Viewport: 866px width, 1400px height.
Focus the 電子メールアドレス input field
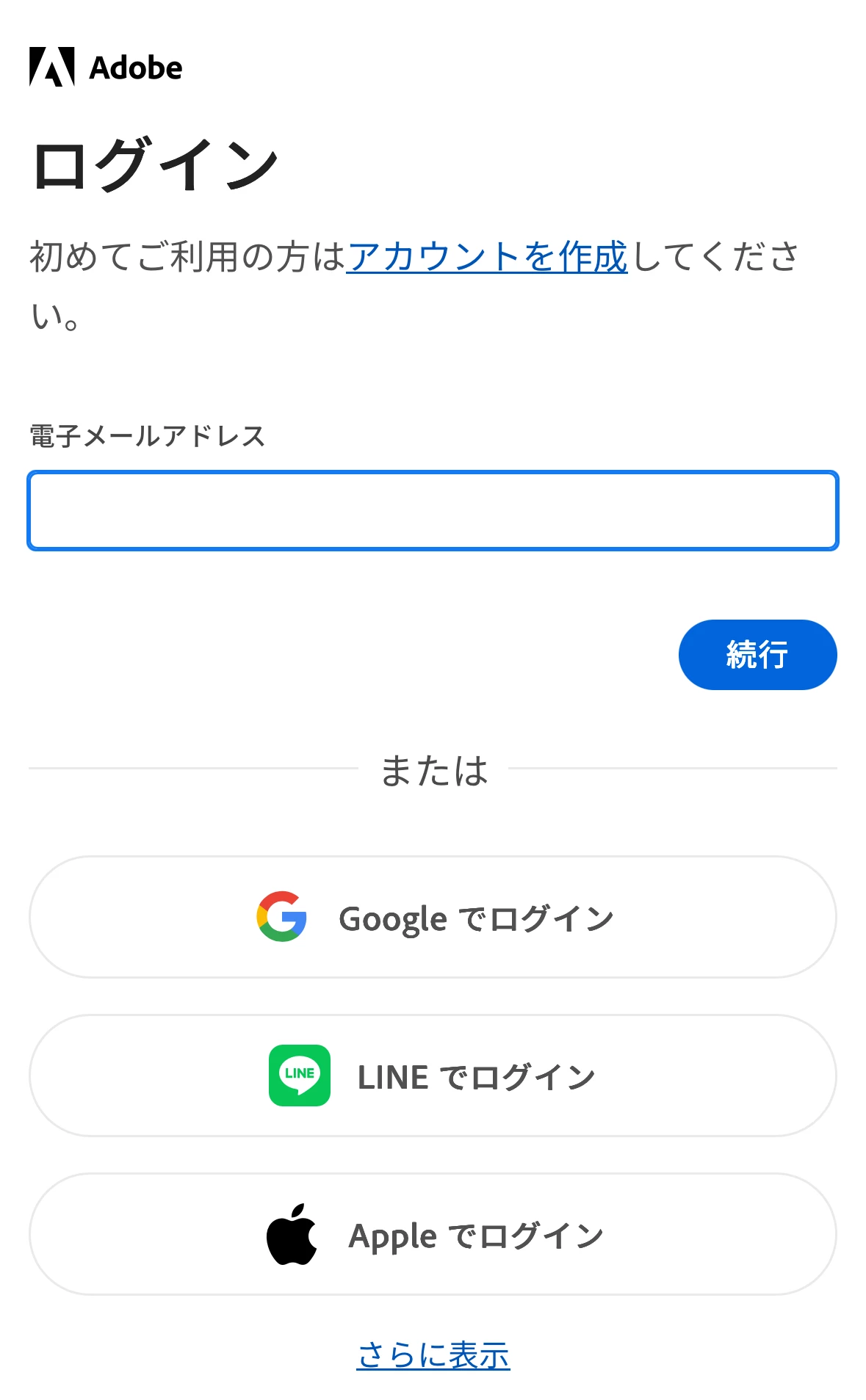click(433, 510)
